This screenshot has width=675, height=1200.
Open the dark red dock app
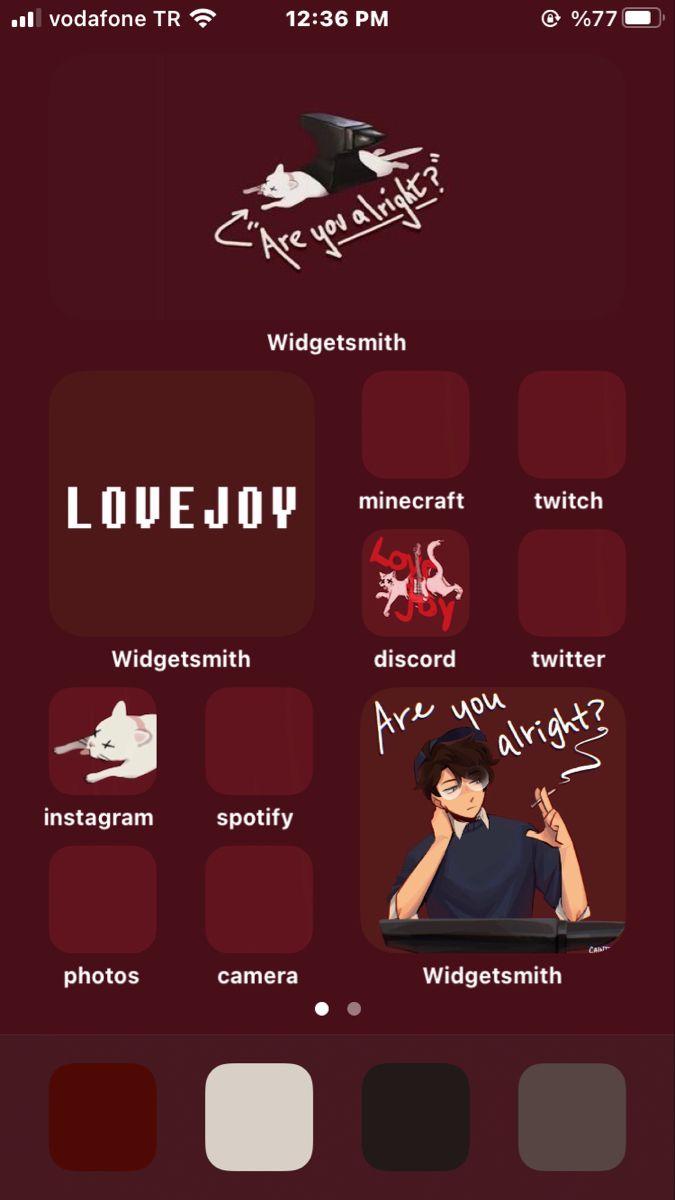point(102,1116)
